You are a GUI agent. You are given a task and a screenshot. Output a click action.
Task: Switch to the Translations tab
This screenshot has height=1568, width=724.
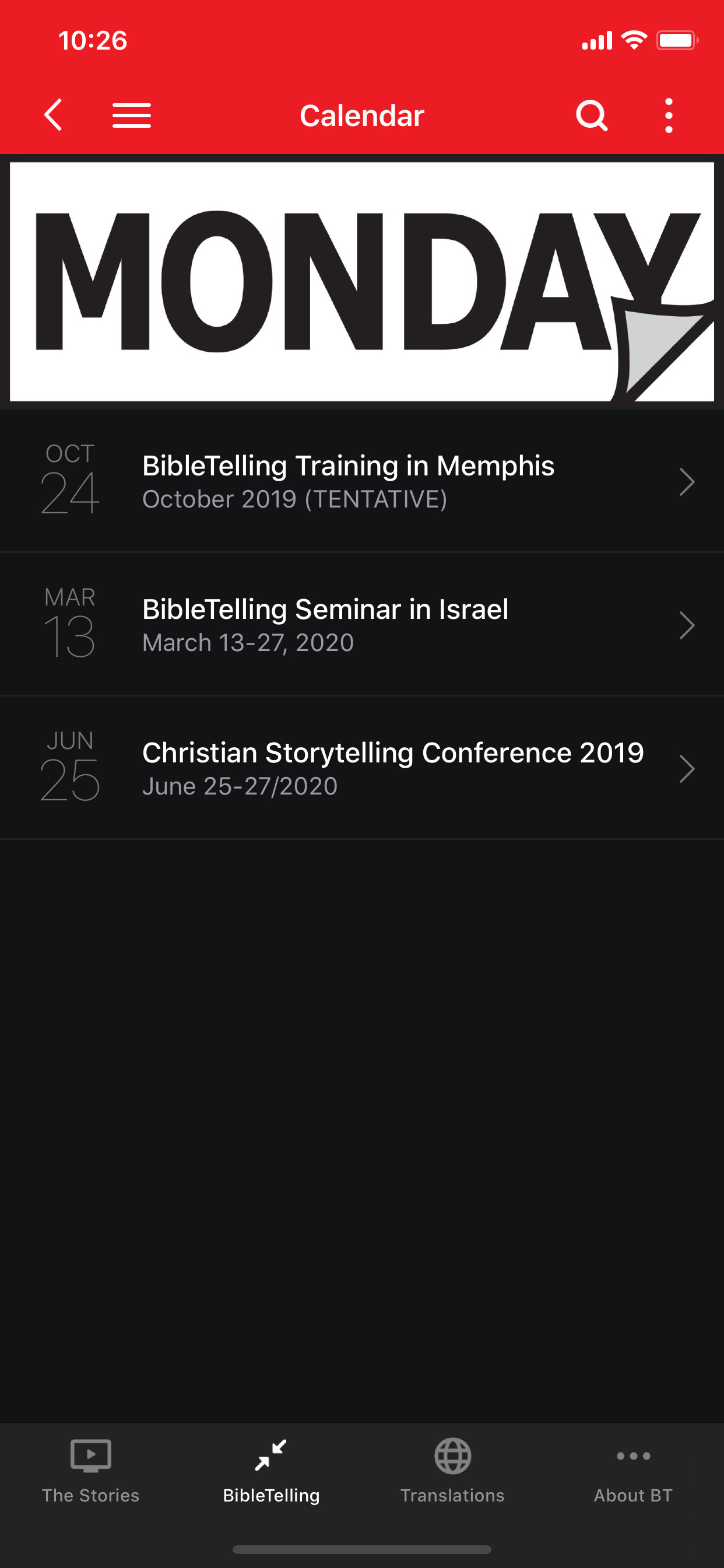tap(453, 1471)
